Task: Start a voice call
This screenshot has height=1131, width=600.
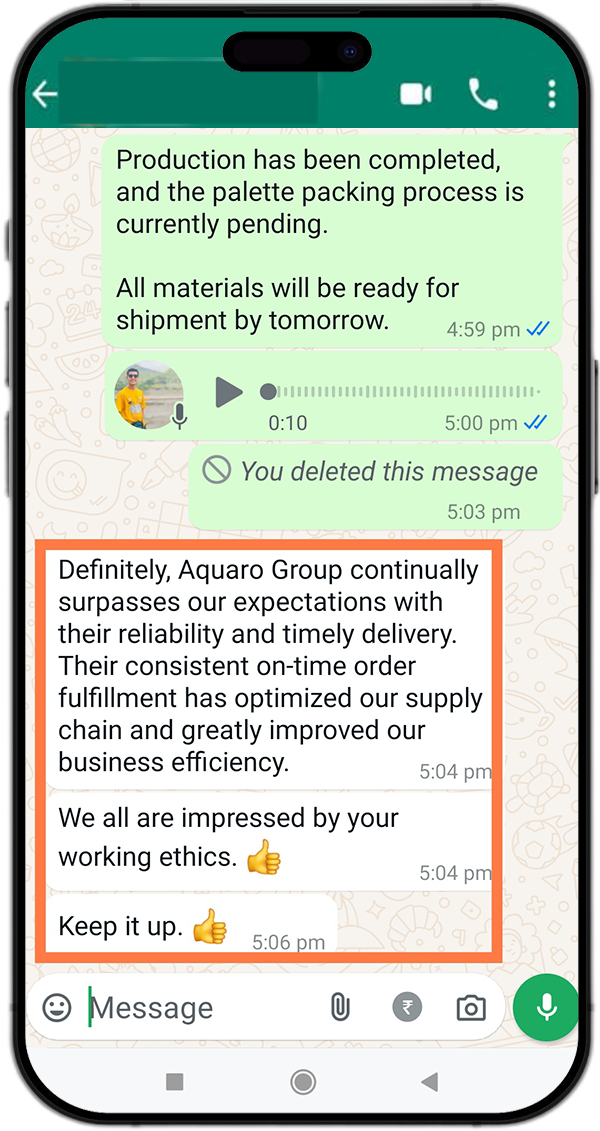Action: coord(483,95)
